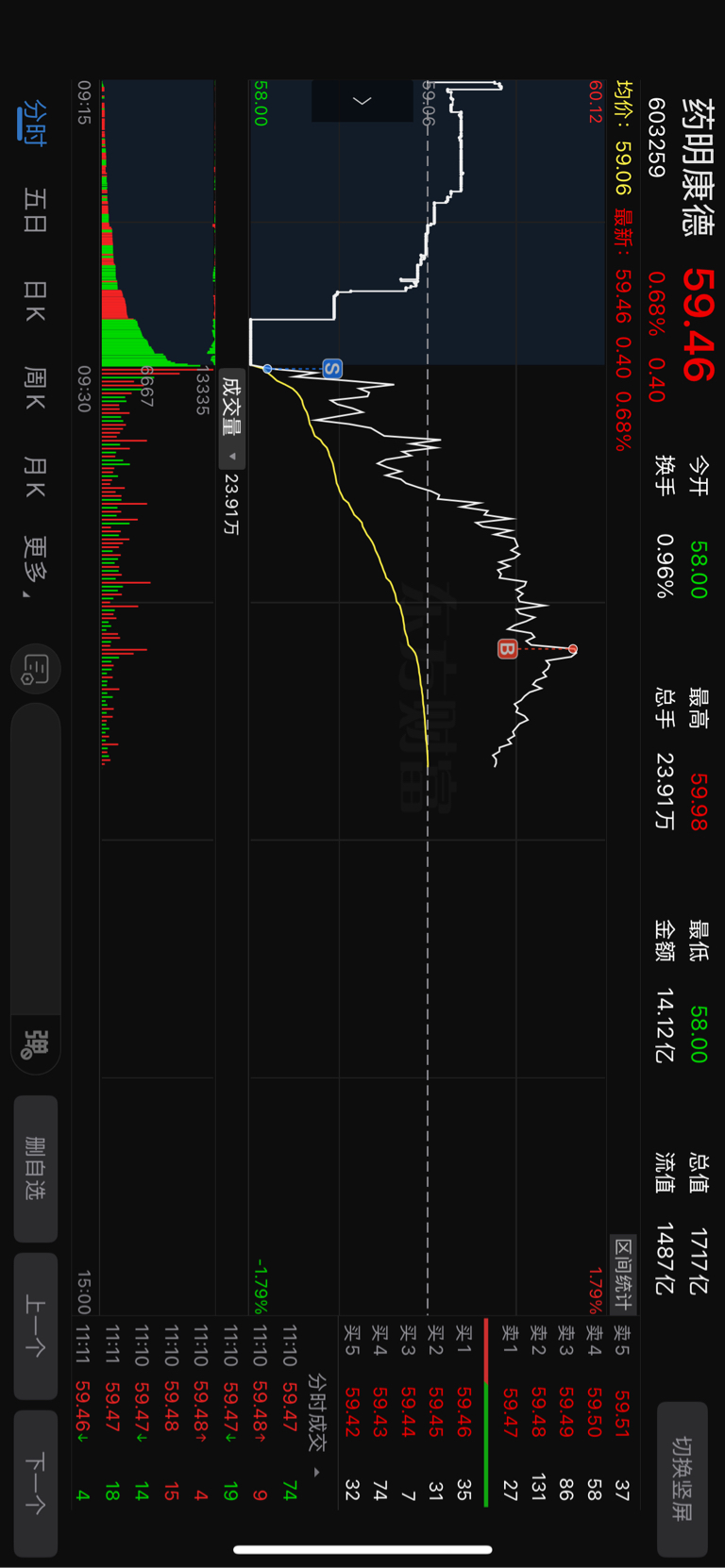Open the chart settings icon
The image size is (725, 1568).
tap(36, 669)
